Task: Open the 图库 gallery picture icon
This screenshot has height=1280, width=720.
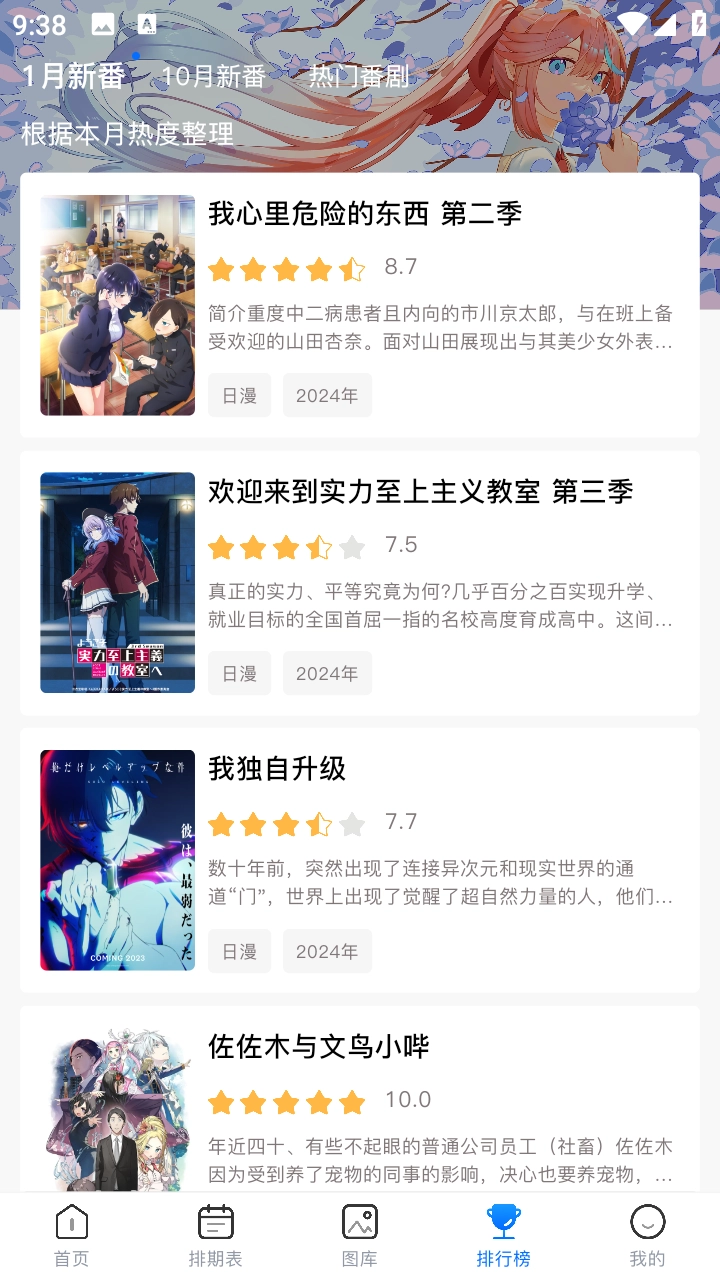Action: pos(360,1222)
